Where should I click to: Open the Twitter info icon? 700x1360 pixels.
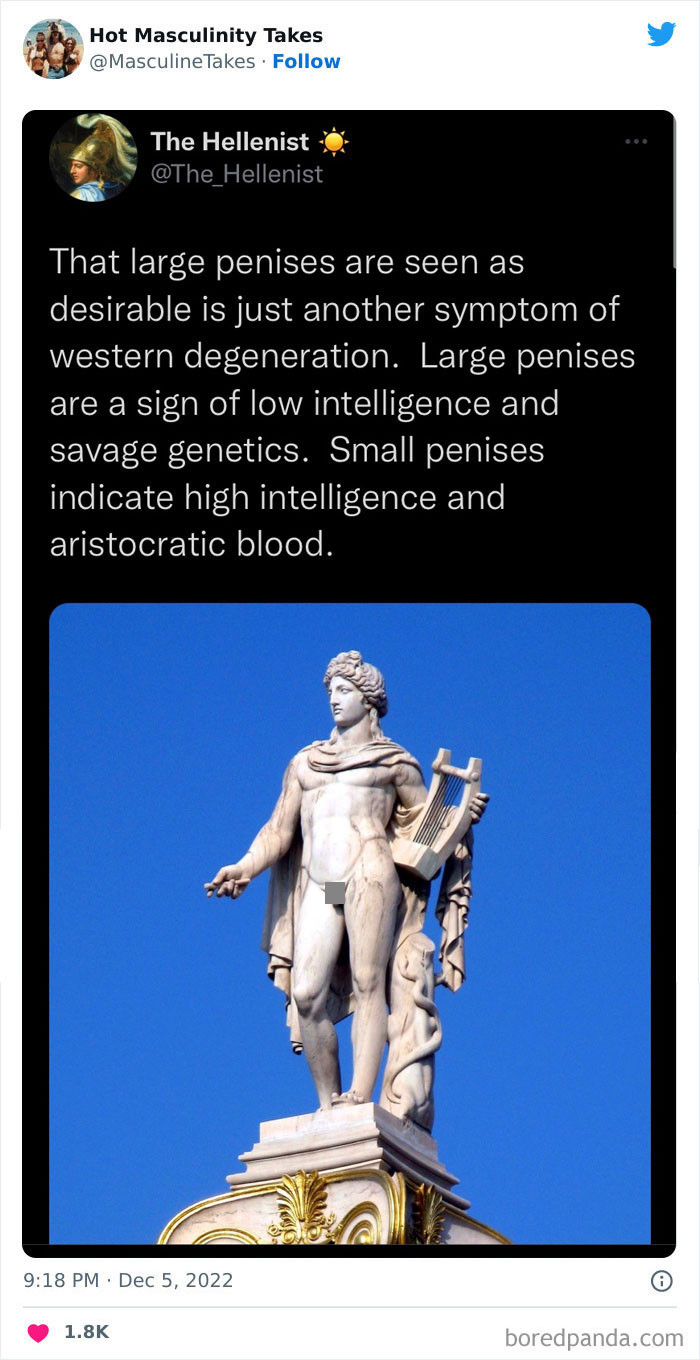tap(661, 1280)
